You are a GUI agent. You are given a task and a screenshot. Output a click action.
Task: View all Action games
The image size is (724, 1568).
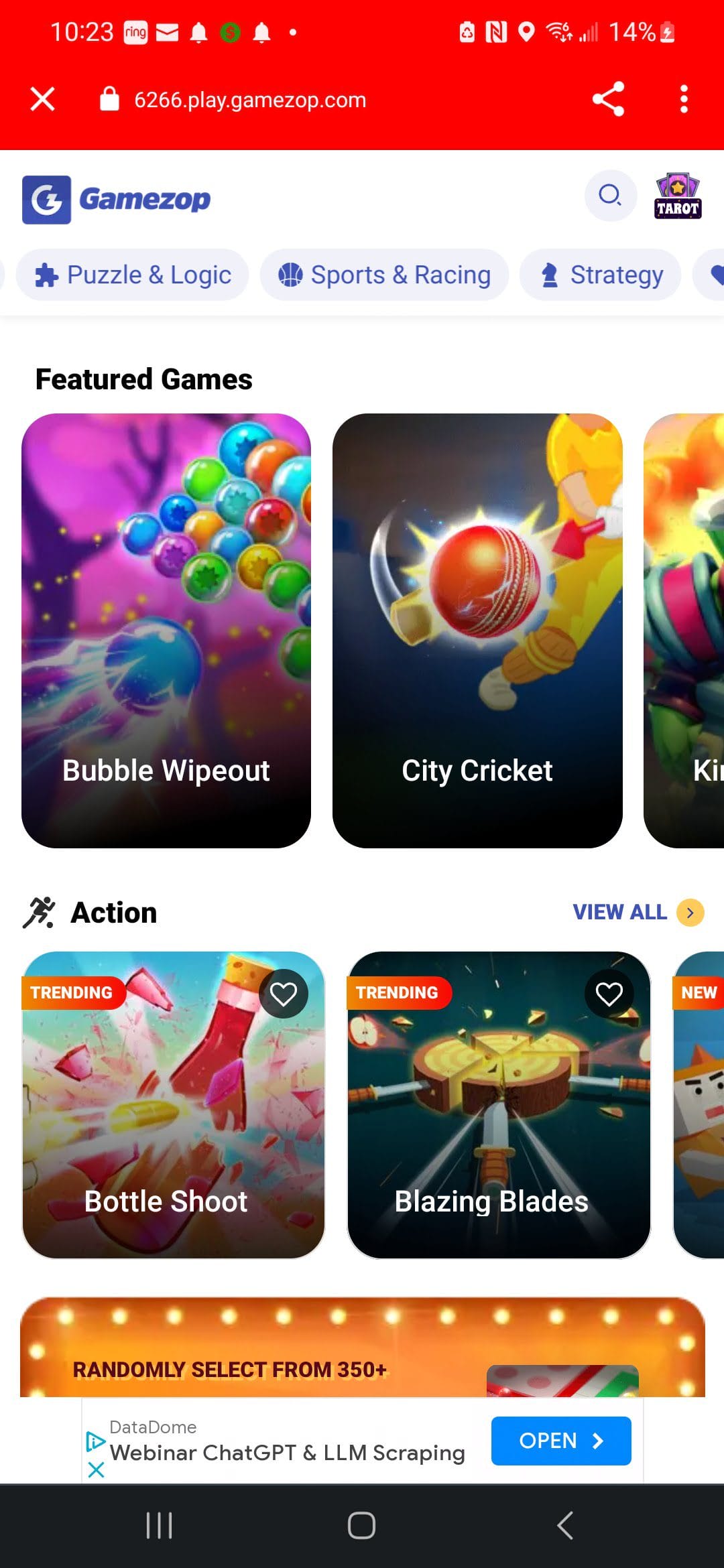coord(638,912)
